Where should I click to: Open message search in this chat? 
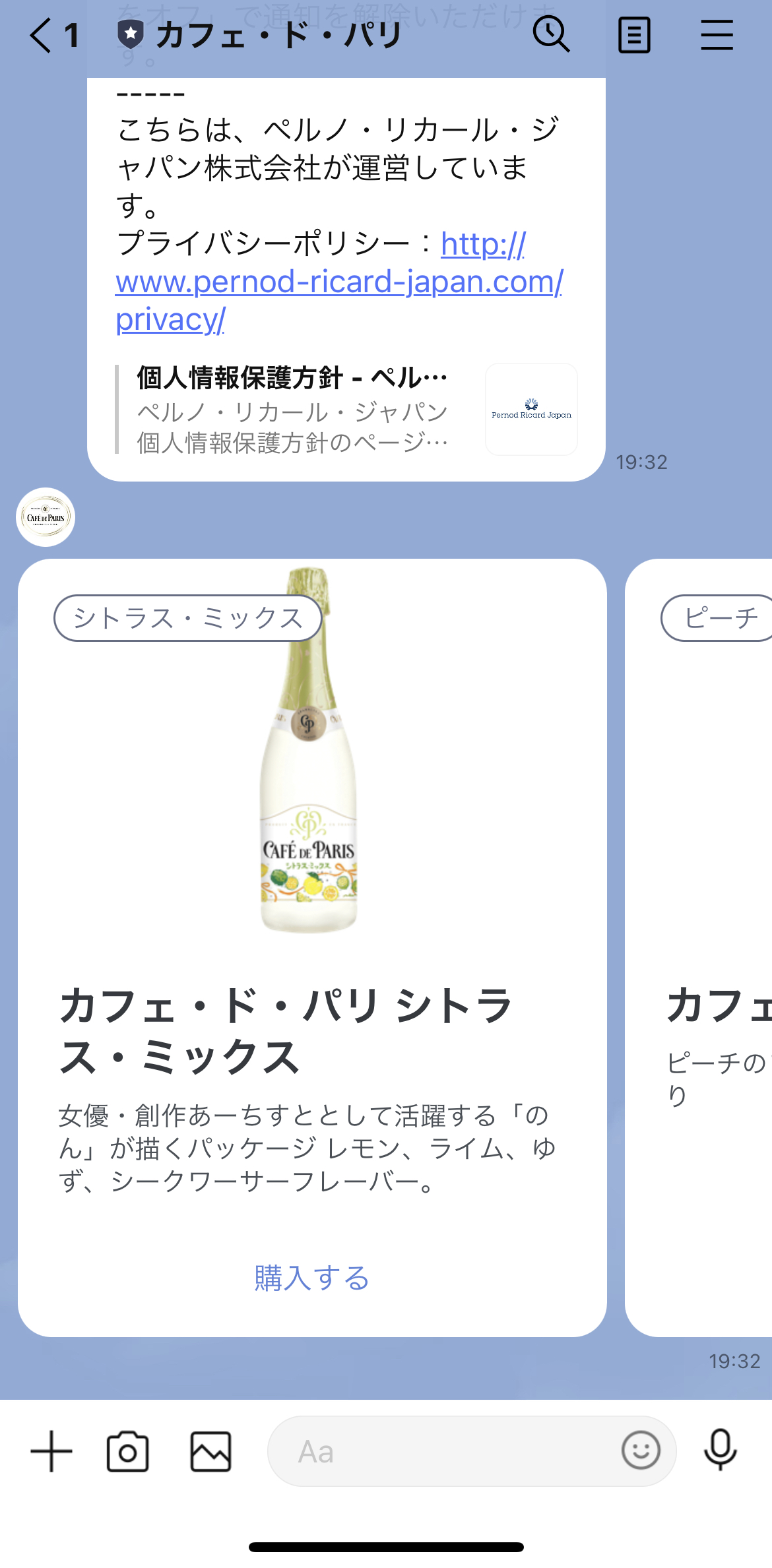click(x=552, y=35)
